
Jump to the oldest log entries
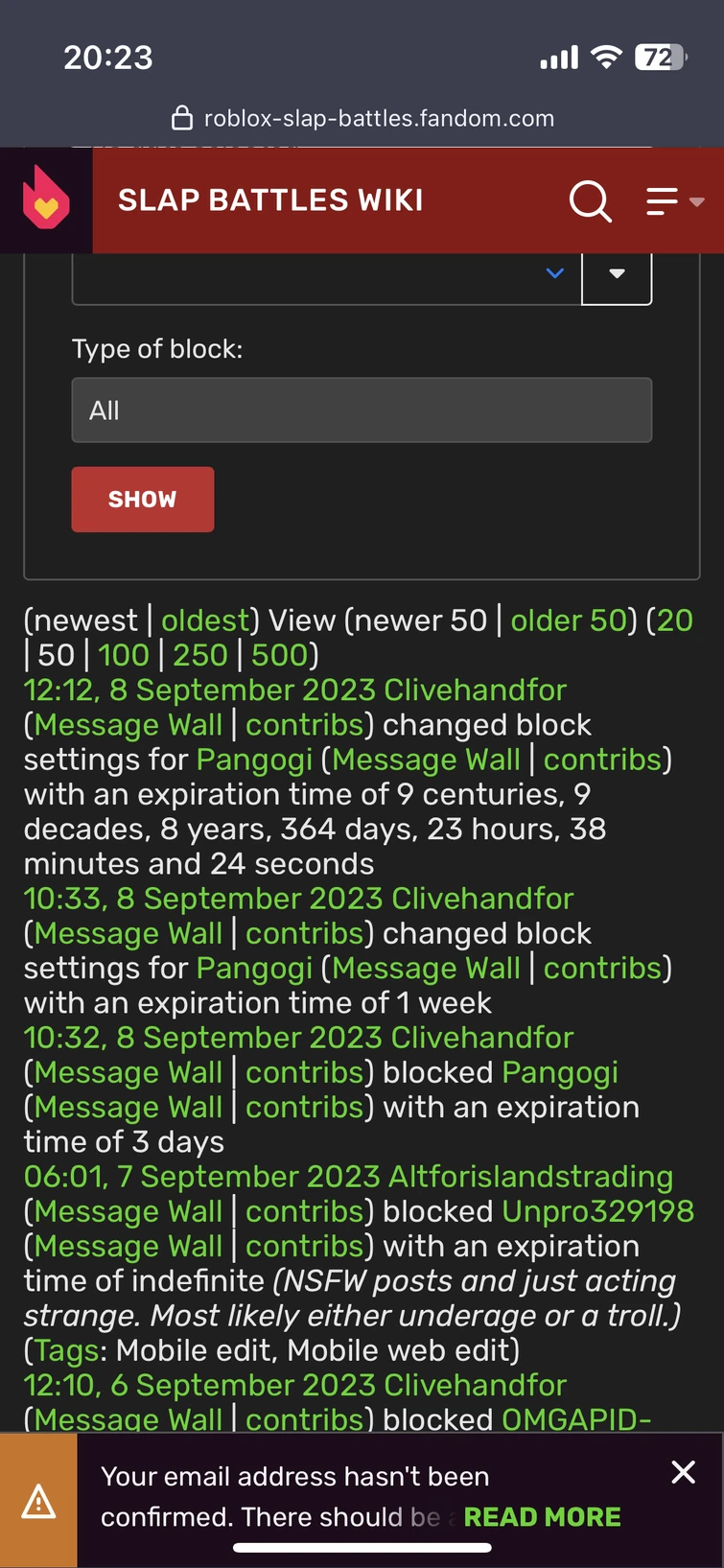tap(205, 620)
